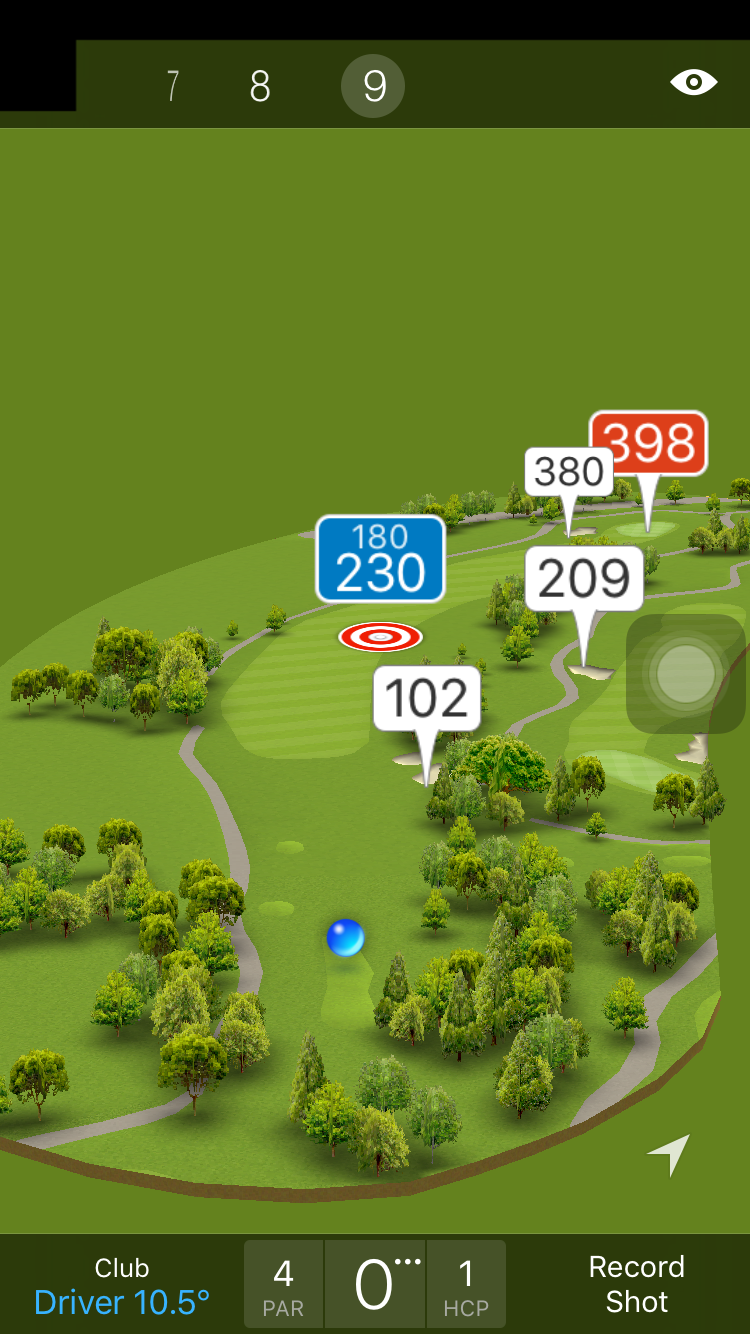The height and width of the screenshot is (1334, 750).
Task: Tap the blue ball position marker
Action: point(345,938)
